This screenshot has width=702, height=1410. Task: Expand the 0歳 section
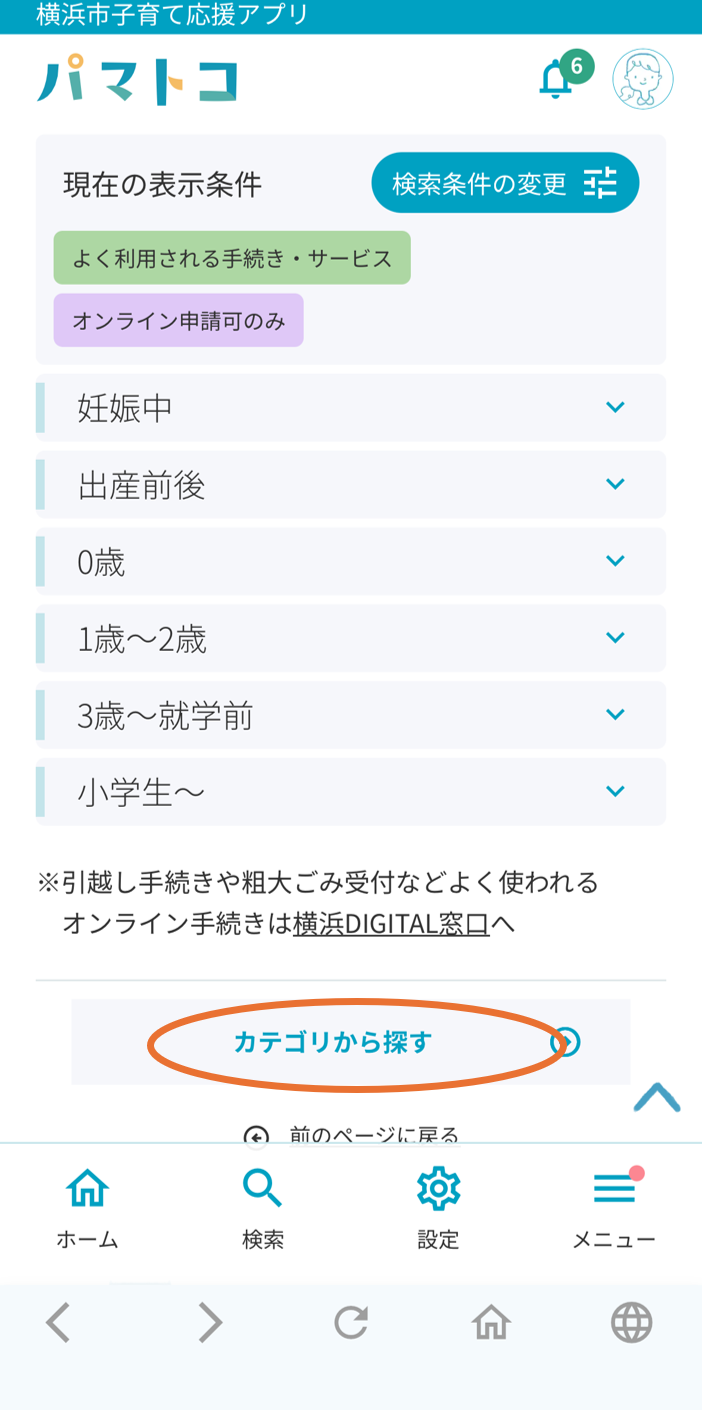click(x=351, y=562)
